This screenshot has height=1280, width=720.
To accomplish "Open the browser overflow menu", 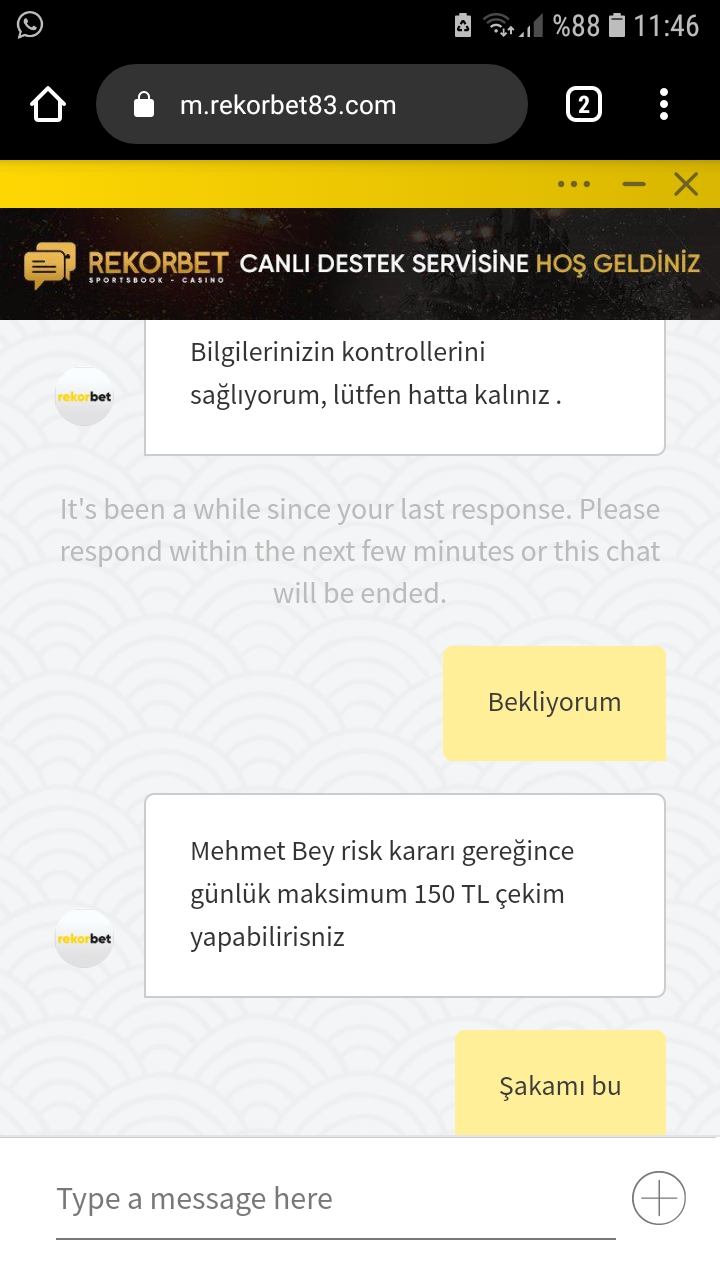I will click(664, 105).
